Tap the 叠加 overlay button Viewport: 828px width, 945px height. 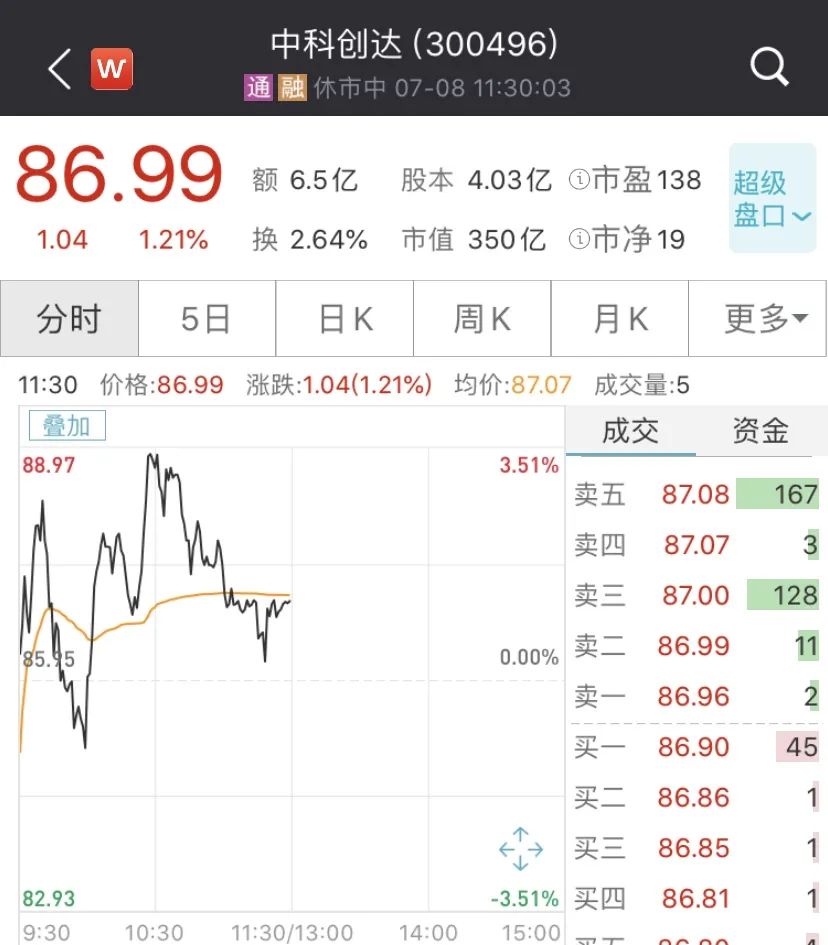pyautogui.click(x=67, y=426)
